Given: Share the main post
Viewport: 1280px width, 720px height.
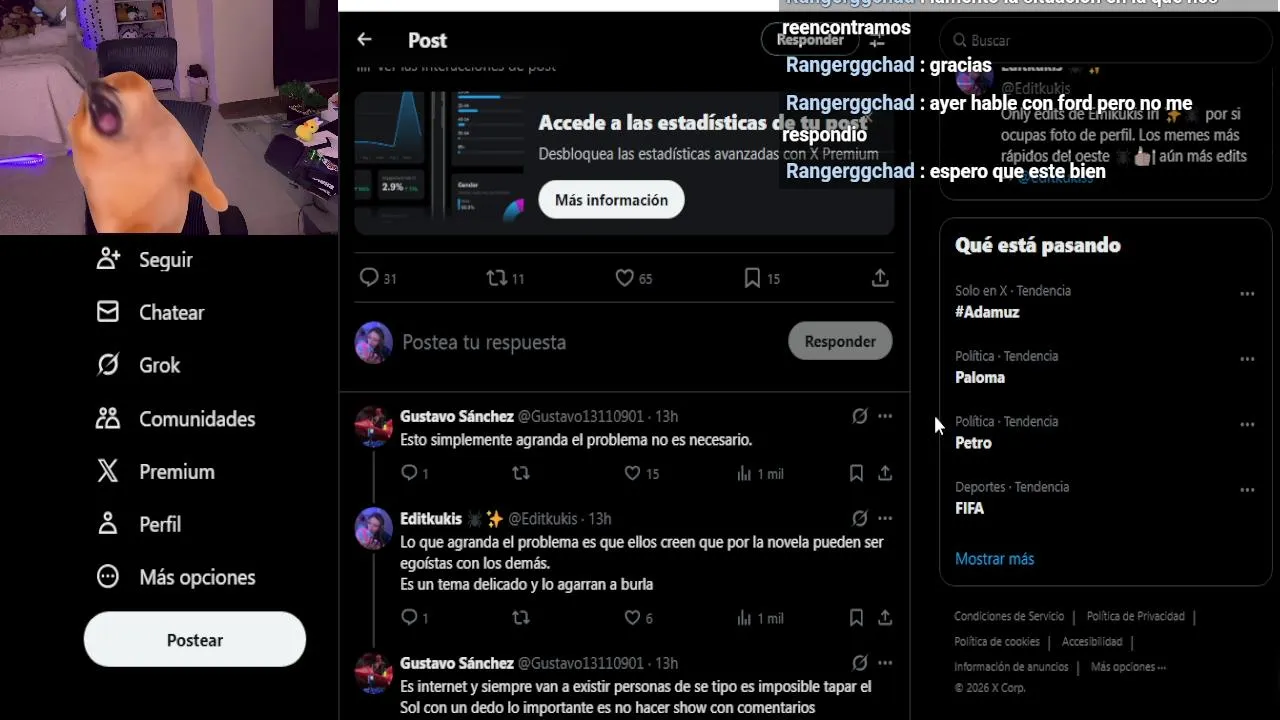Looking at the screenshot, I should (880, 278).
